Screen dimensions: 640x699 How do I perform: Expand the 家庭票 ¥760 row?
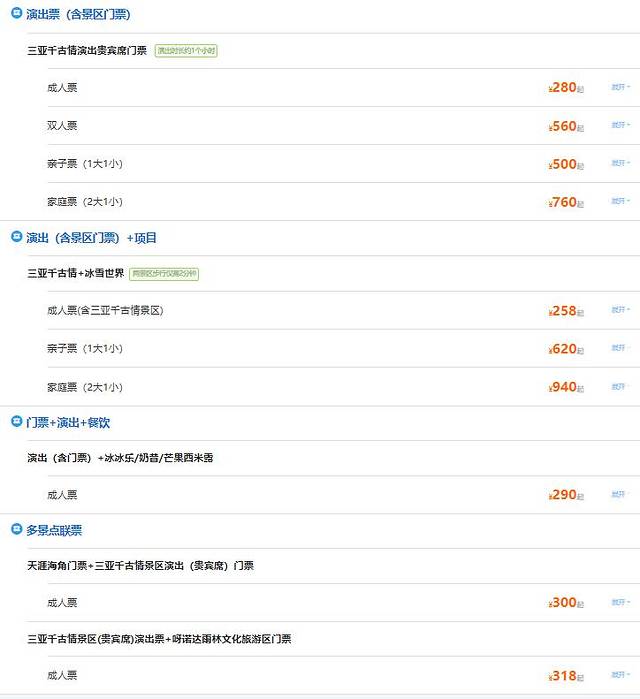pyautogui.click(x=621, y=202)
